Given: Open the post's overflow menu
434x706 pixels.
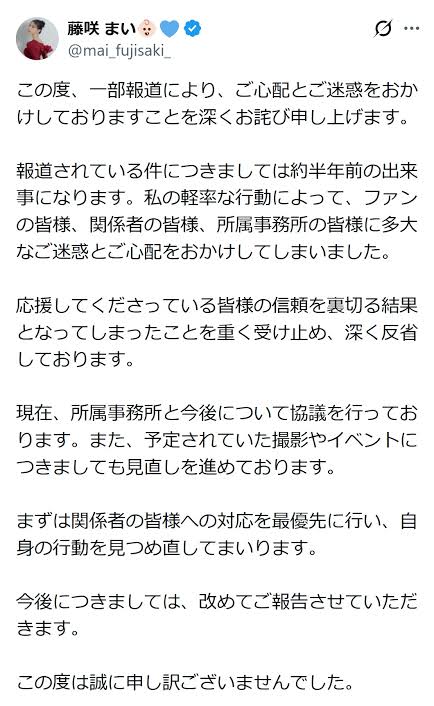Looking at the screenshot, I should (412, 28).
